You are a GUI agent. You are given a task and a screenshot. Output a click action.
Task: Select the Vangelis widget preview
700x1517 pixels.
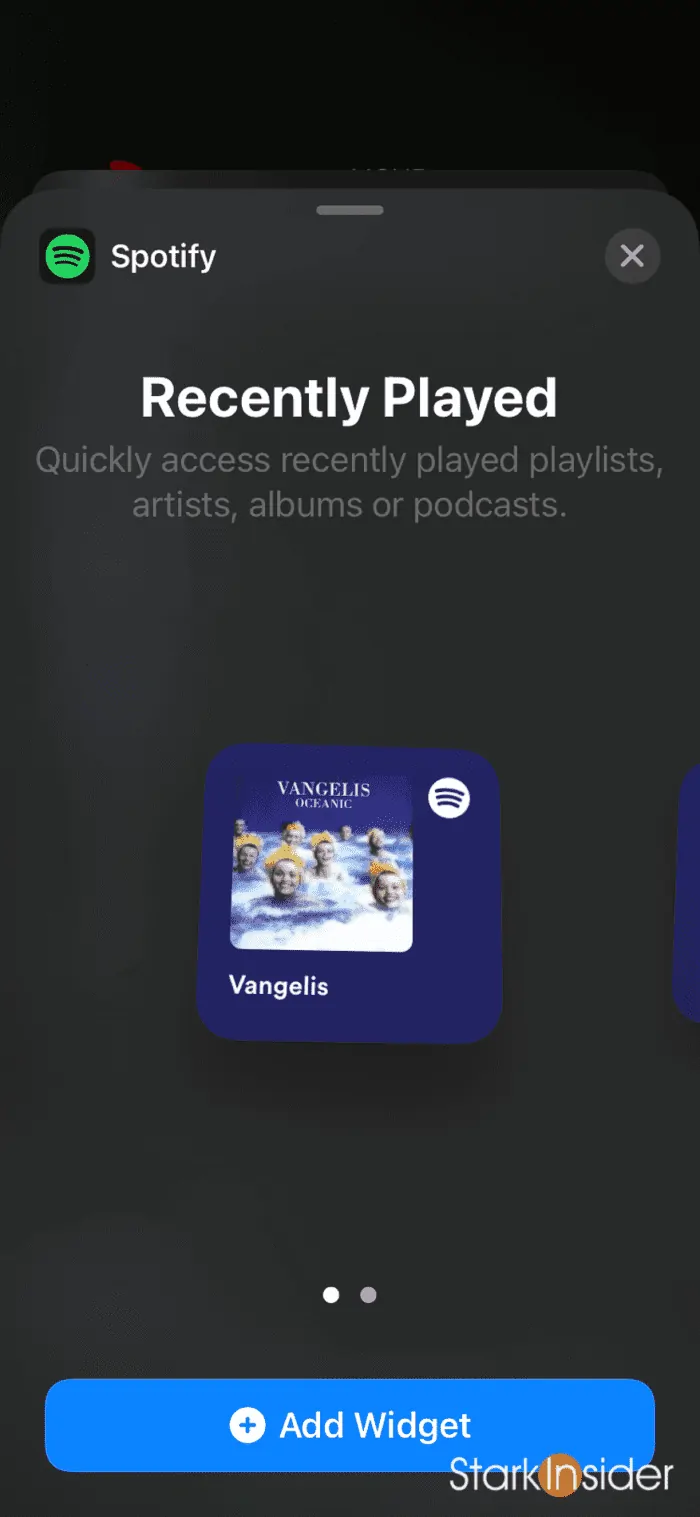349,894
